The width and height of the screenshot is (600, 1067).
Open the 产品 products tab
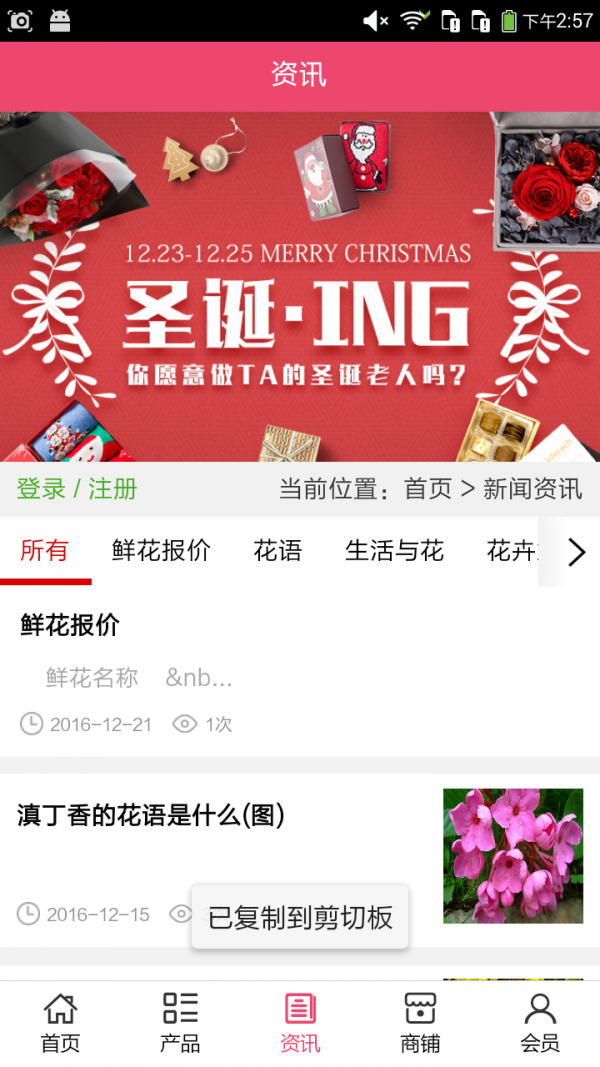pos(180,1023)
